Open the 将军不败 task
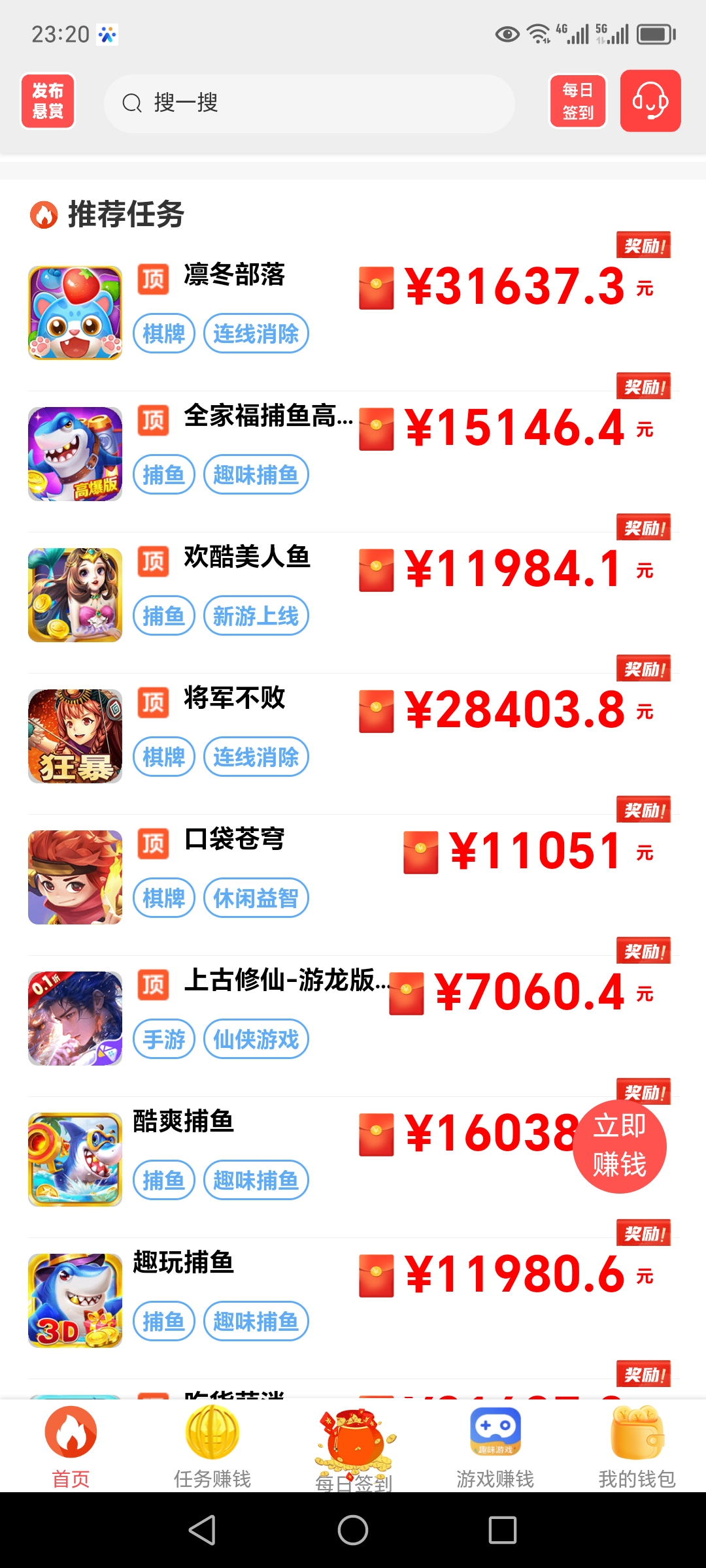The height and width of the screenshot is (1568, 706). pyautogui.click(x=233, y=698)
